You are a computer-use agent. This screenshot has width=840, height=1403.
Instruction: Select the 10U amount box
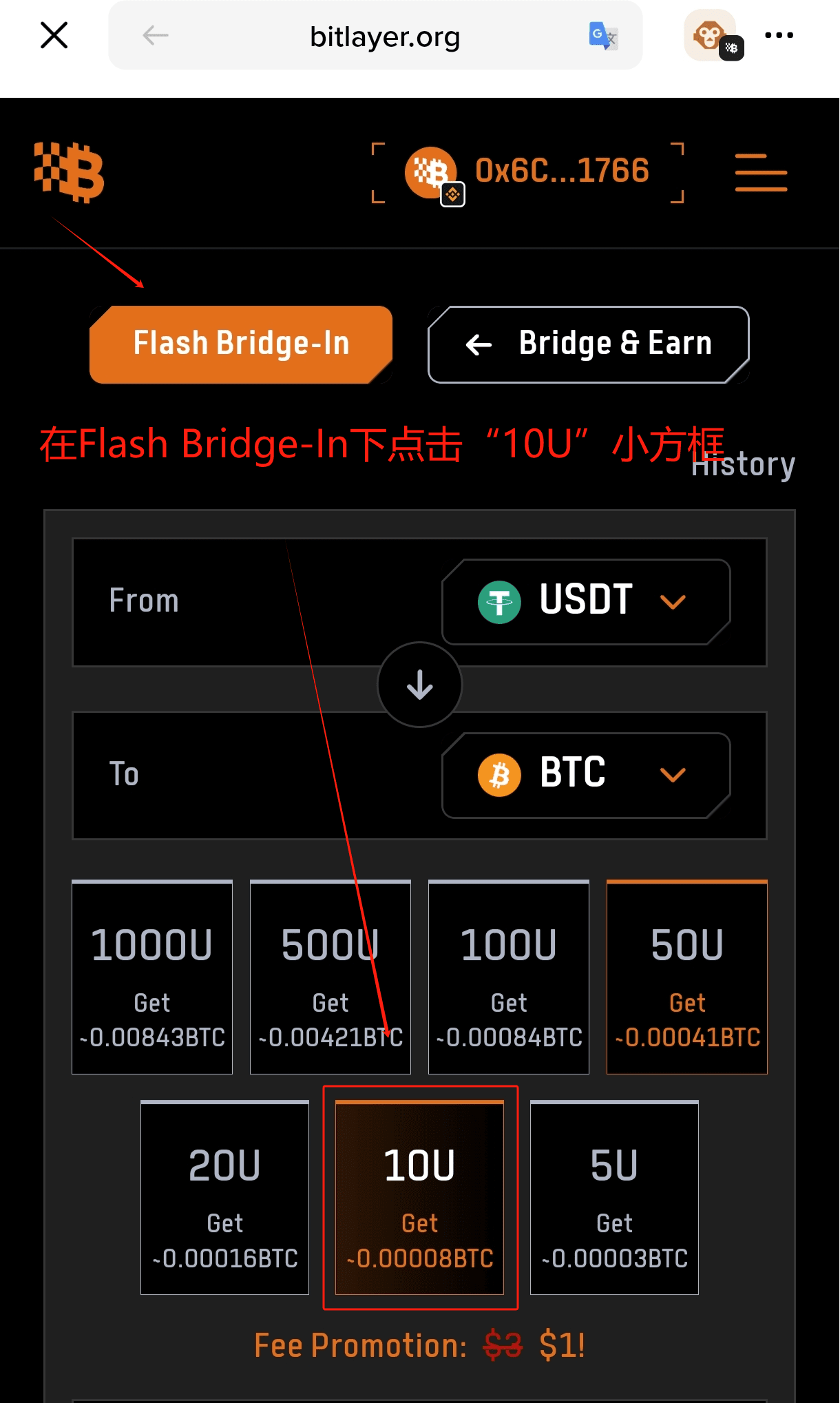click(419, 1197)
